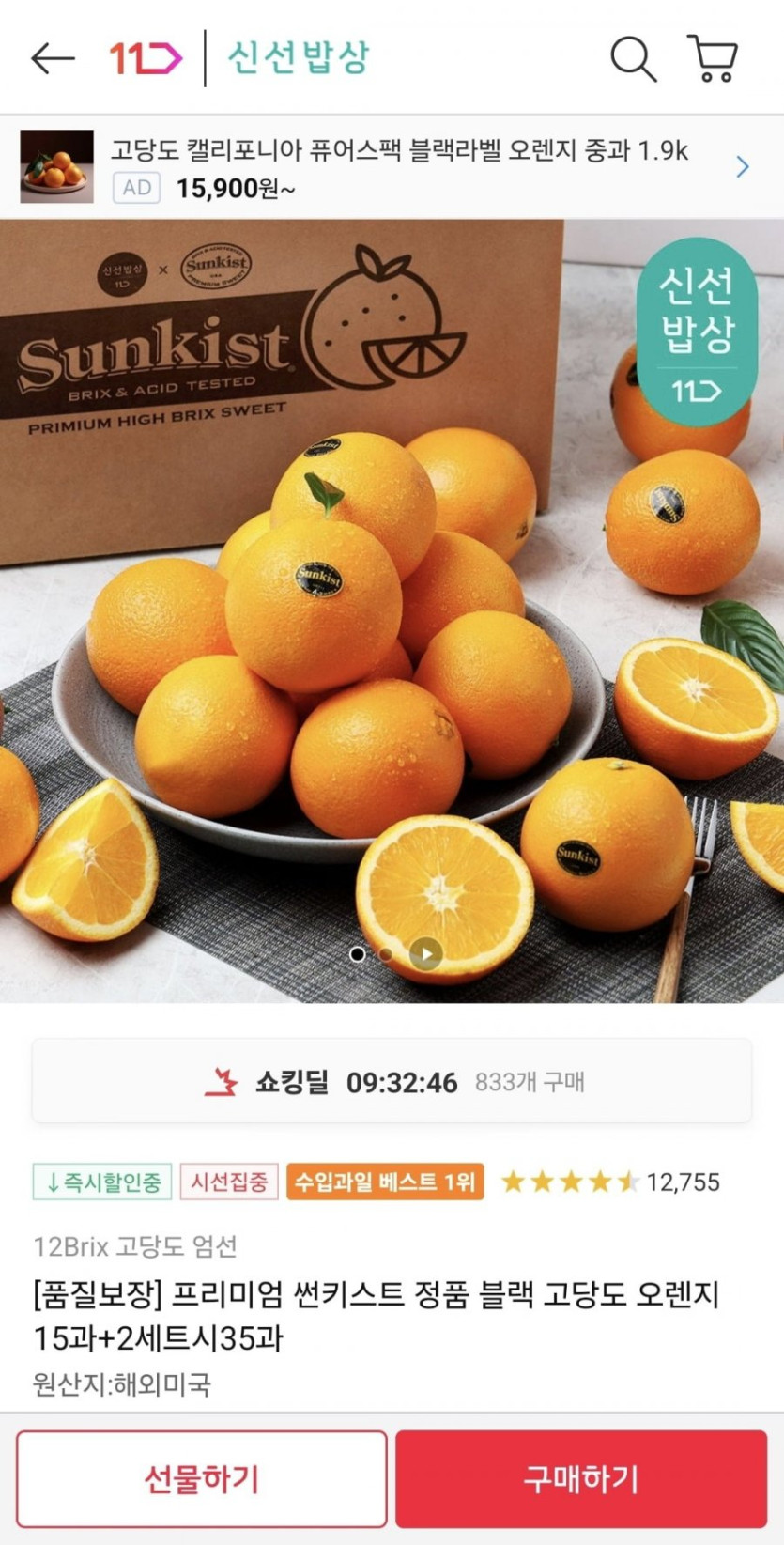Tap 구매하기 to buy the oranges
Image resolution: width=784 pixels, height=1545 pixels.
[581, 1479]
